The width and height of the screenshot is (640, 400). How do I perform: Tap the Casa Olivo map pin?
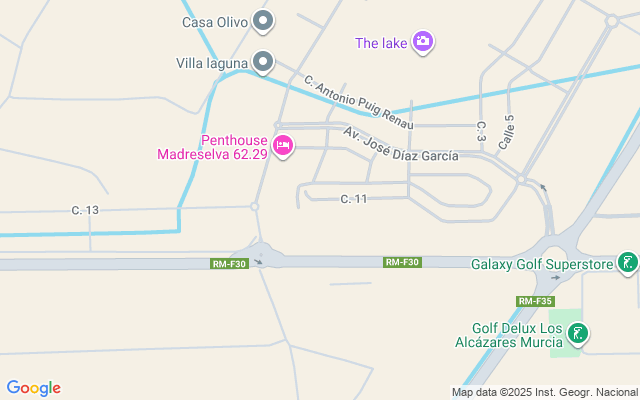pyautogui.click(x=263, y=20)
